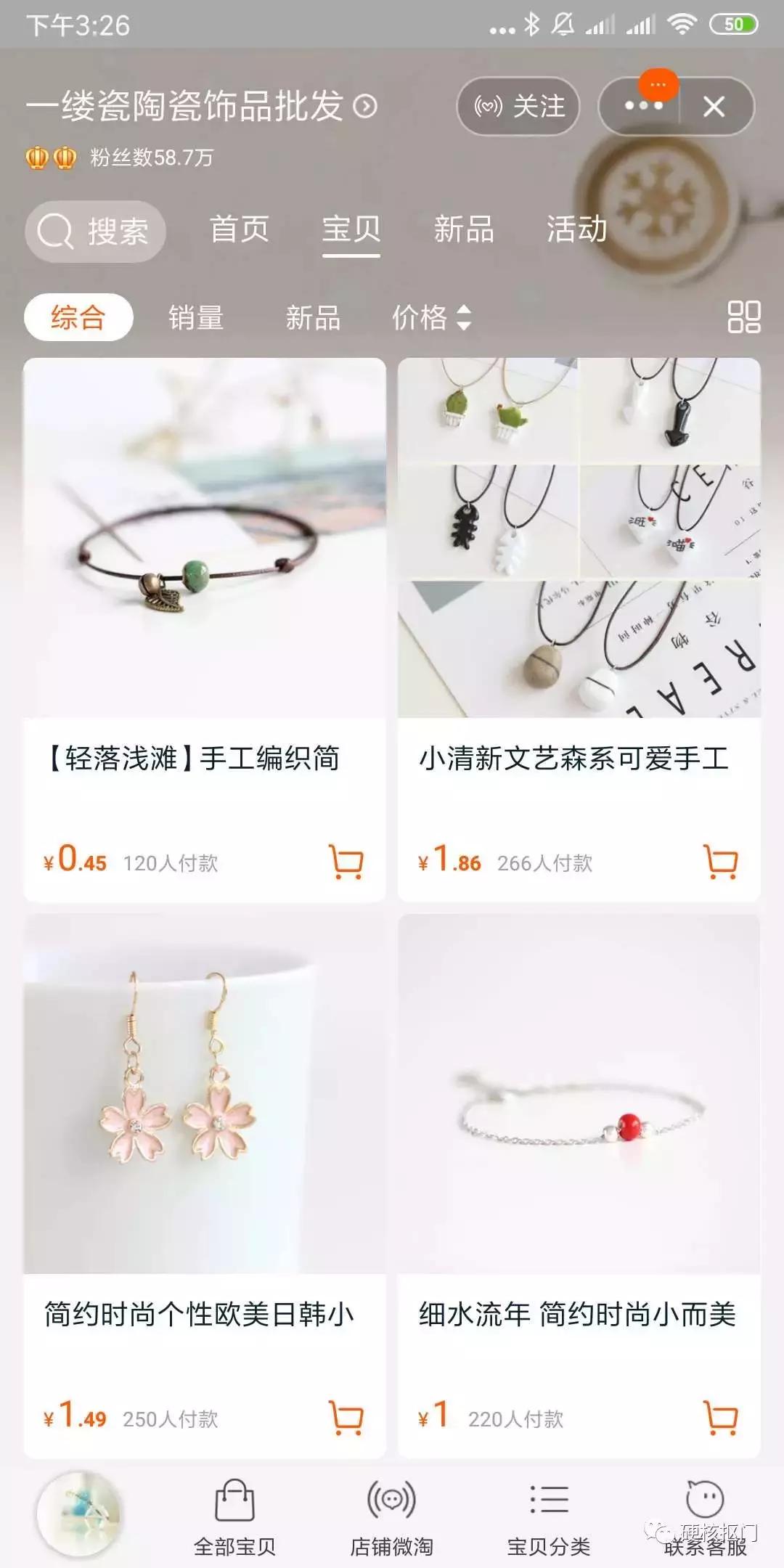The image size is (784, 1568).
Task: Switch to the 首页 tab
Action: pyautogui.click(x=240, y=231)
